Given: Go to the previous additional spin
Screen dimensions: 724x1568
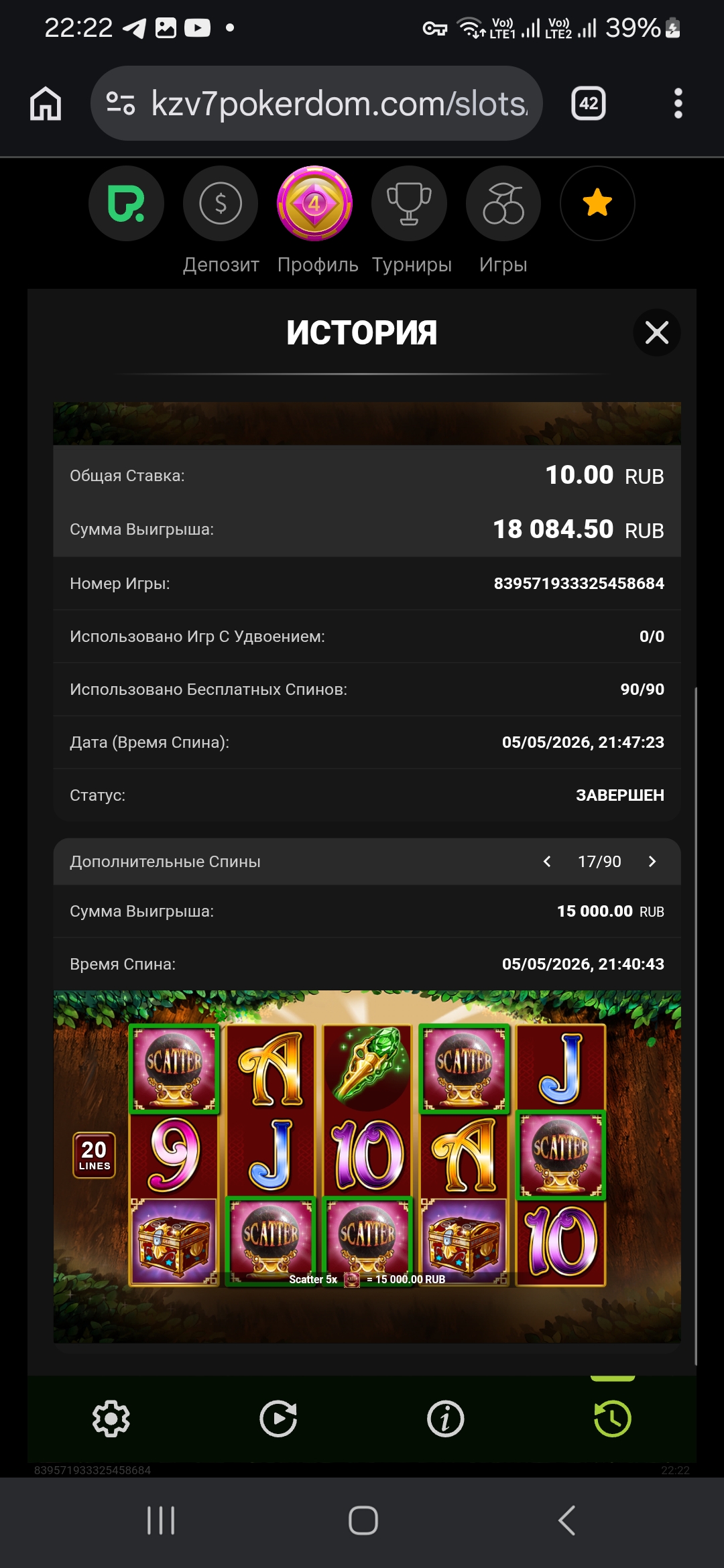Looking at the screenshot, I should point(547,862).
